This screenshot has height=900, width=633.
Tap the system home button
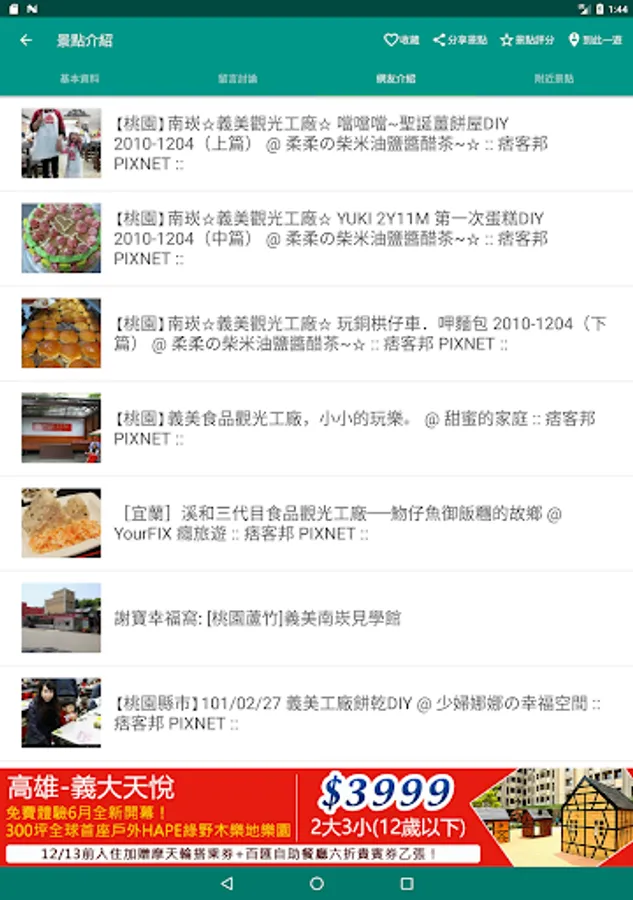[316, 883]
